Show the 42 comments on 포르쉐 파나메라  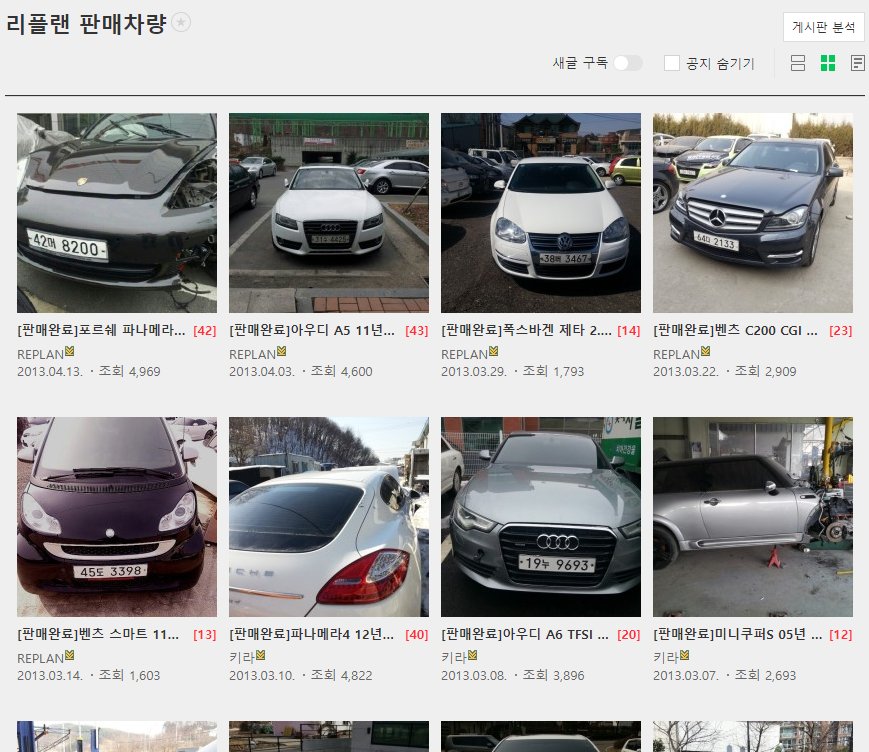[204, 331]
